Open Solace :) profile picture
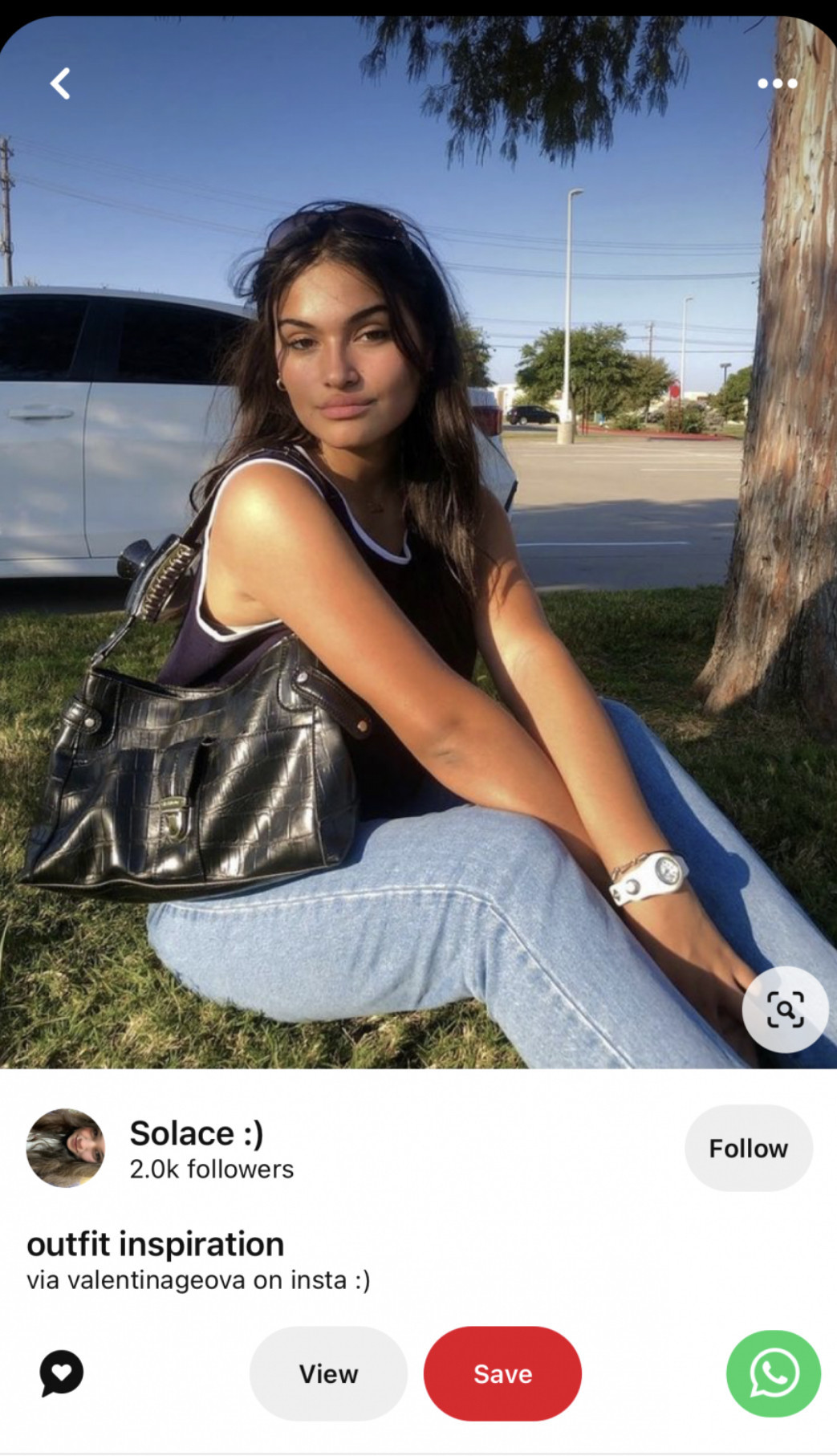This screenshot has height=1456, width=837. click(66, 1148)
